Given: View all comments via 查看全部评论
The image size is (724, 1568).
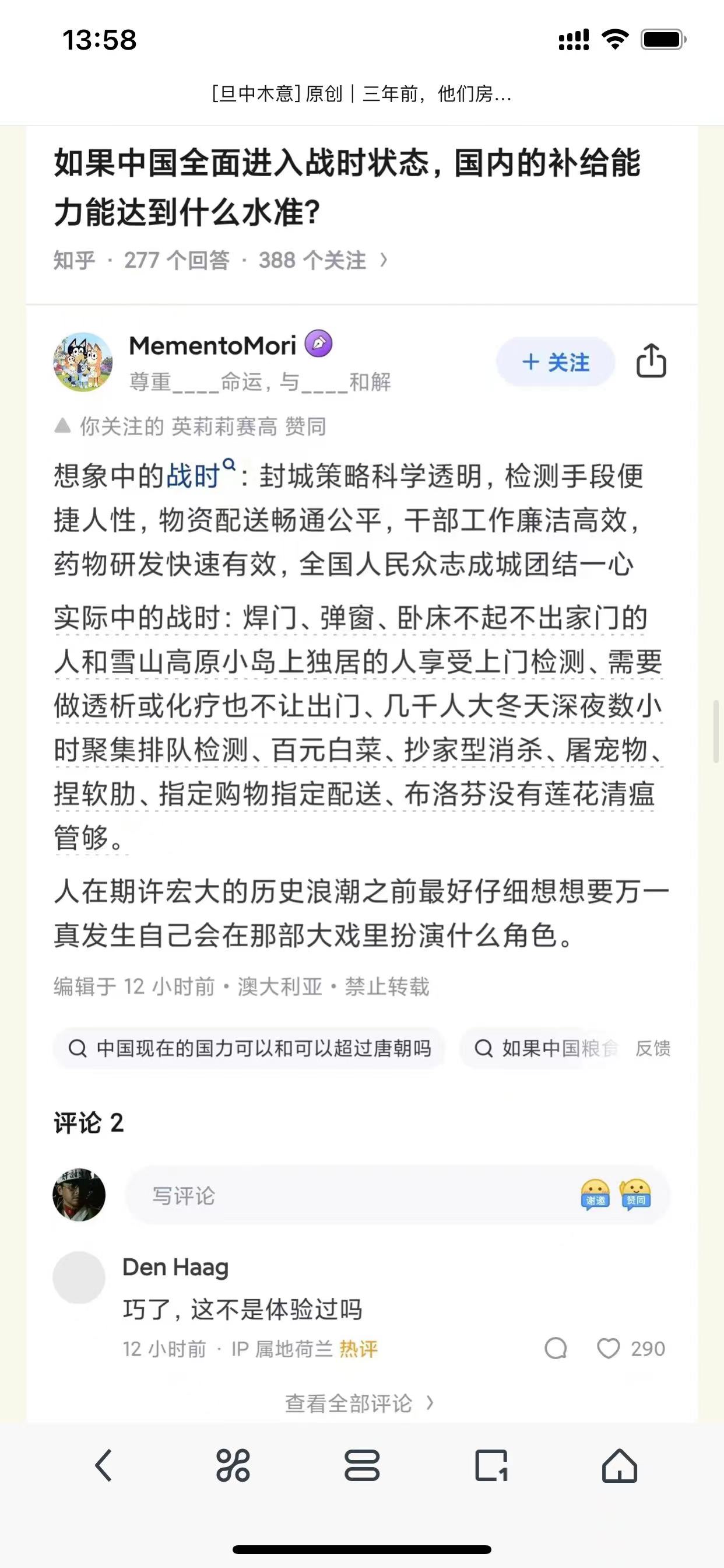Looking at the screenshot, I should [x=360, y=1403].
